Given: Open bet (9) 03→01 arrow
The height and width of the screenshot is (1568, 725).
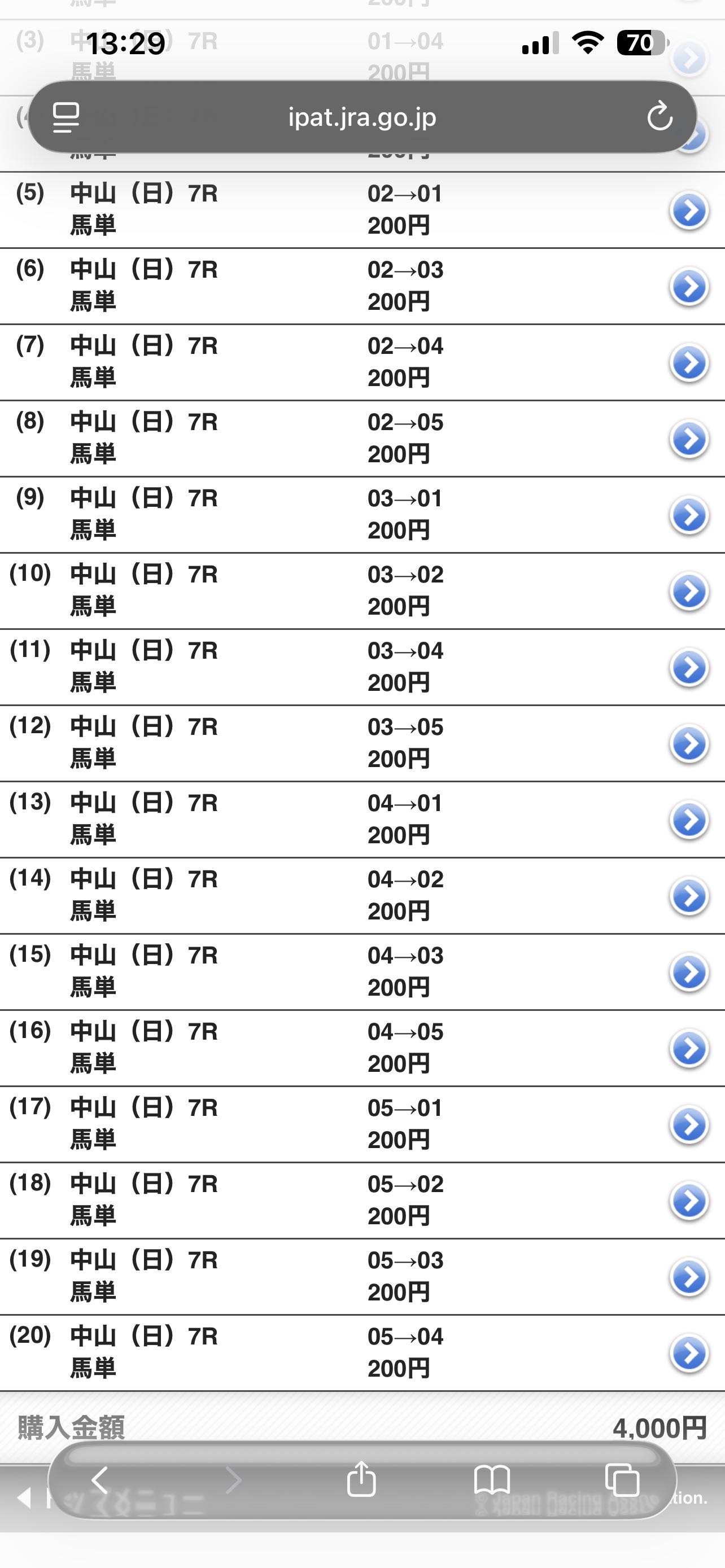Looking at the screenshot, I should click(688, 515).
